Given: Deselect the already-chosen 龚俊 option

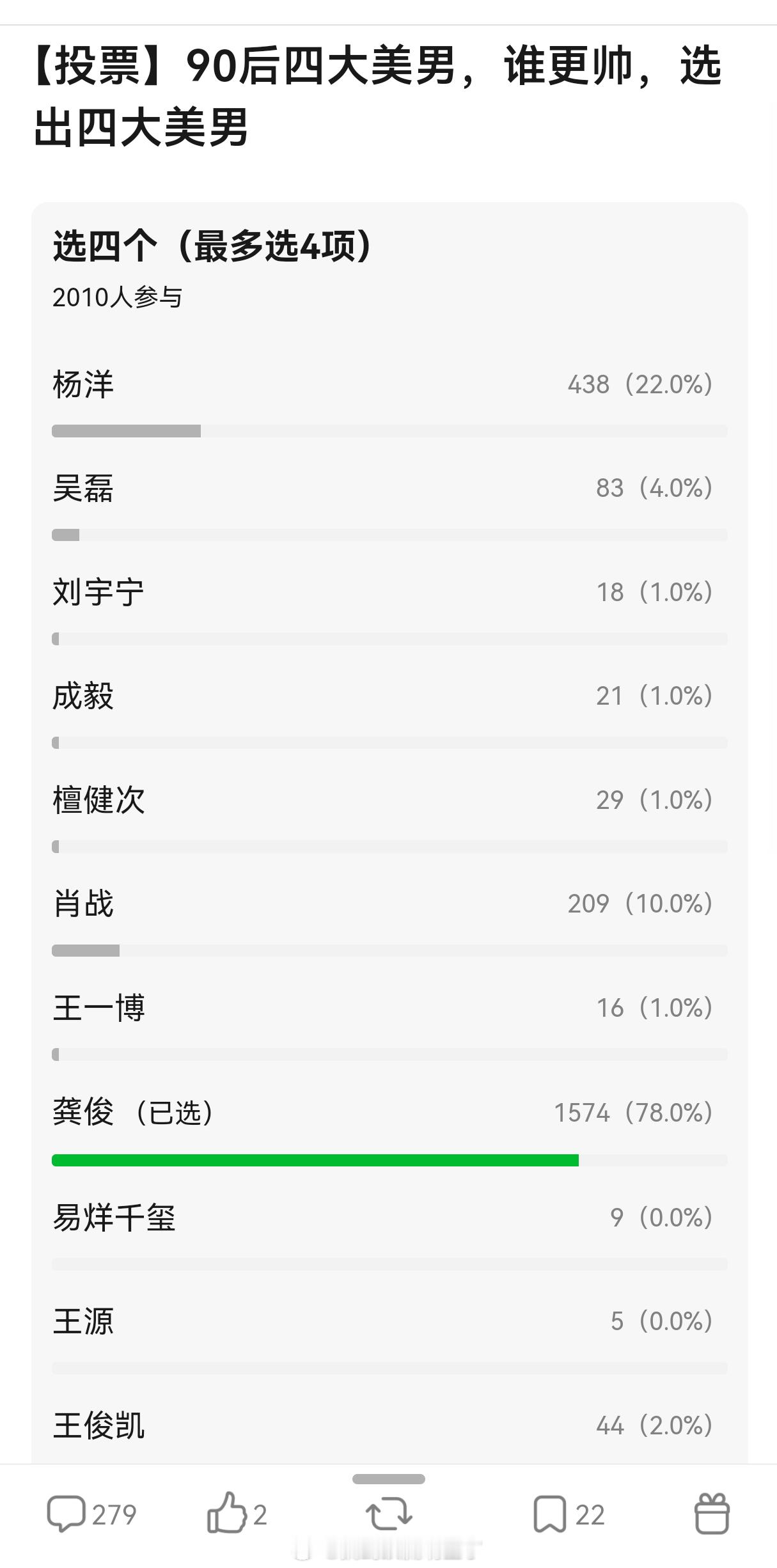Looking at the screenshot, I should (389, 1125).
